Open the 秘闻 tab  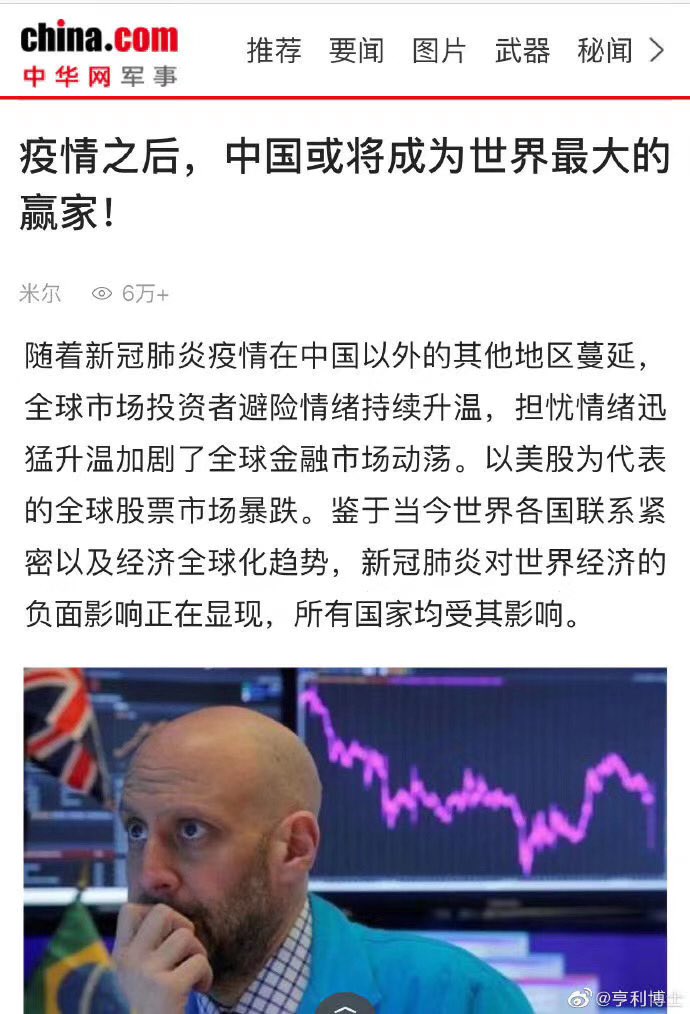point(604,51)
